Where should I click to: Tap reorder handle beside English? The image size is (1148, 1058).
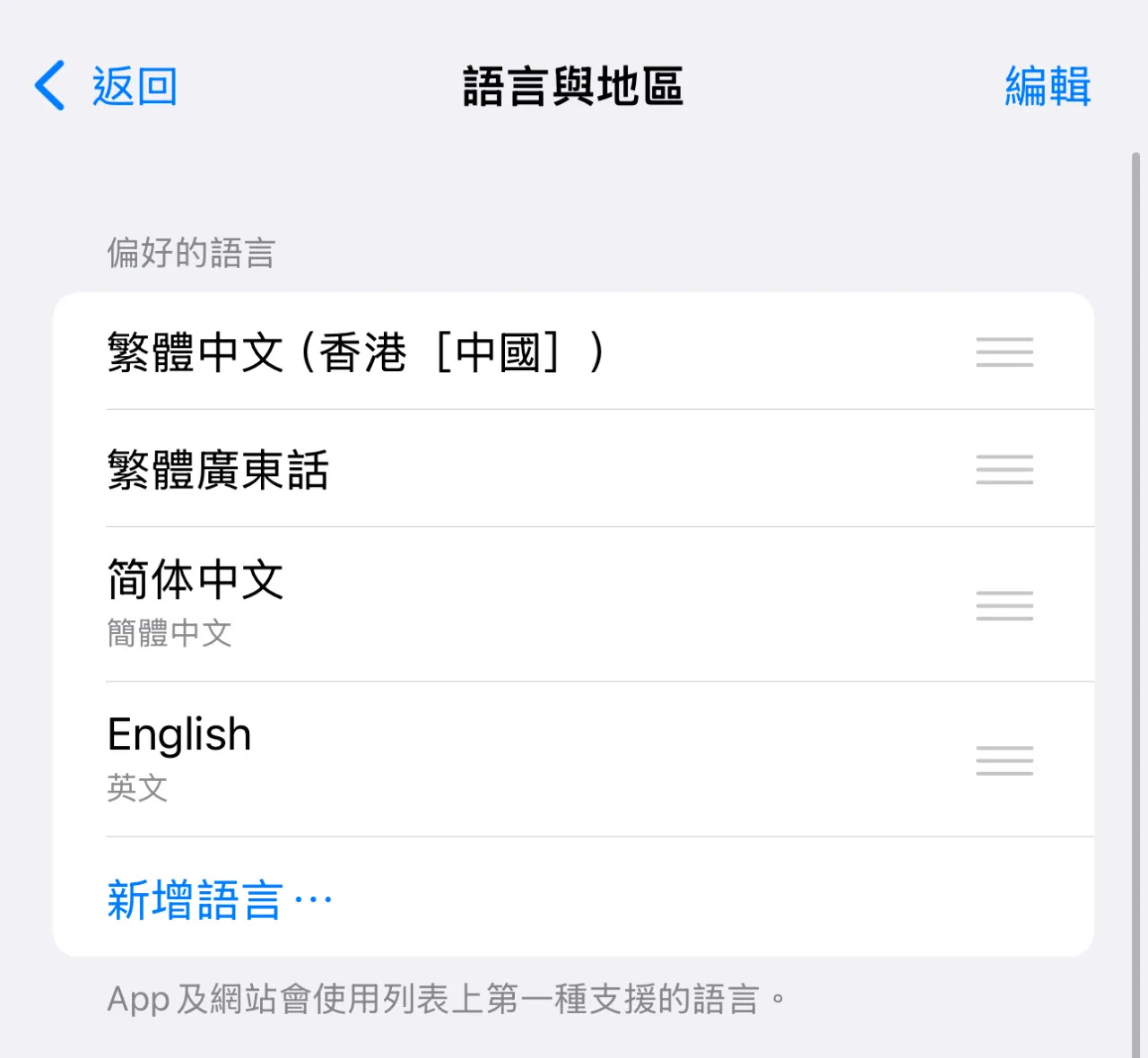1004,760
